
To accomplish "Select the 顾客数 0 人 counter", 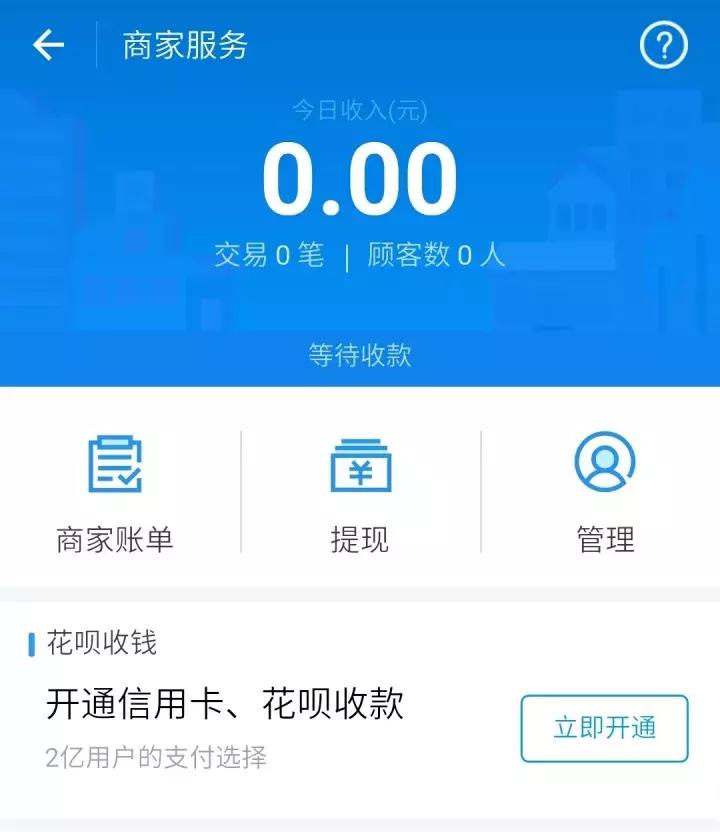I will pos(442,253).
